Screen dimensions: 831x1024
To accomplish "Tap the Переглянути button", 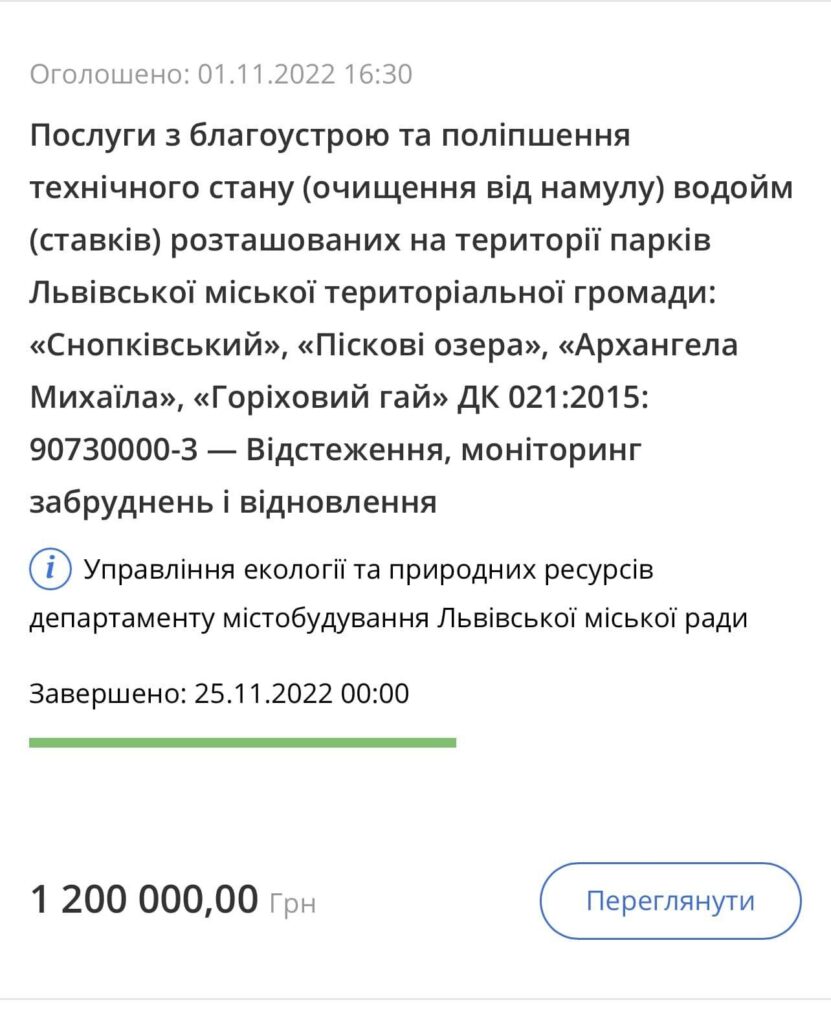I will [670, 901].
